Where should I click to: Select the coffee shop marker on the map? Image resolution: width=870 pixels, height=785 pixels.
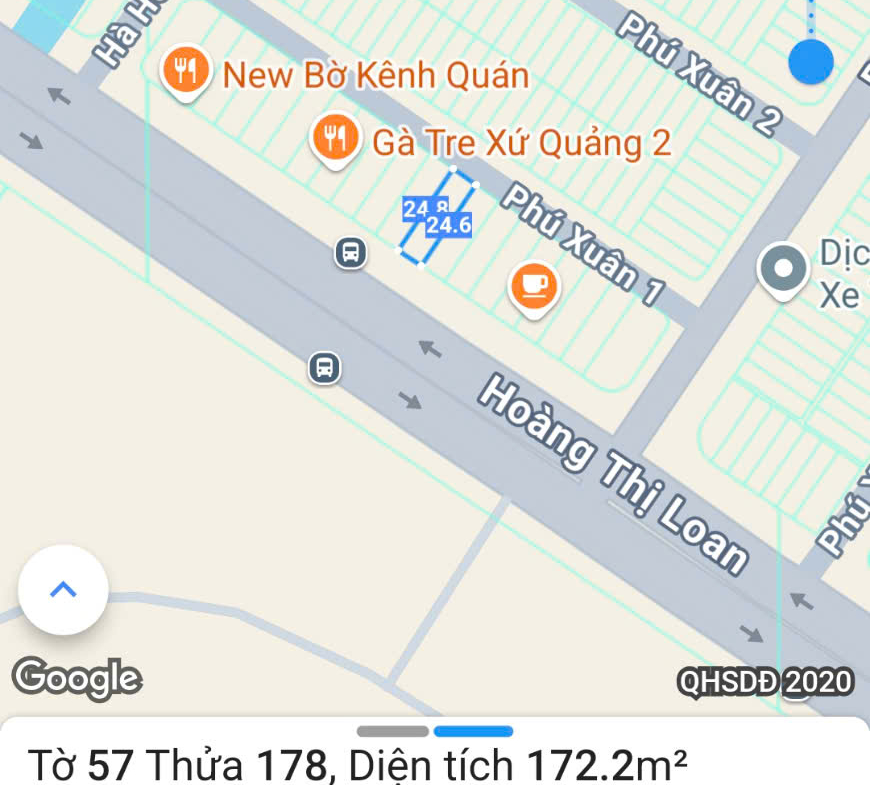534,286
